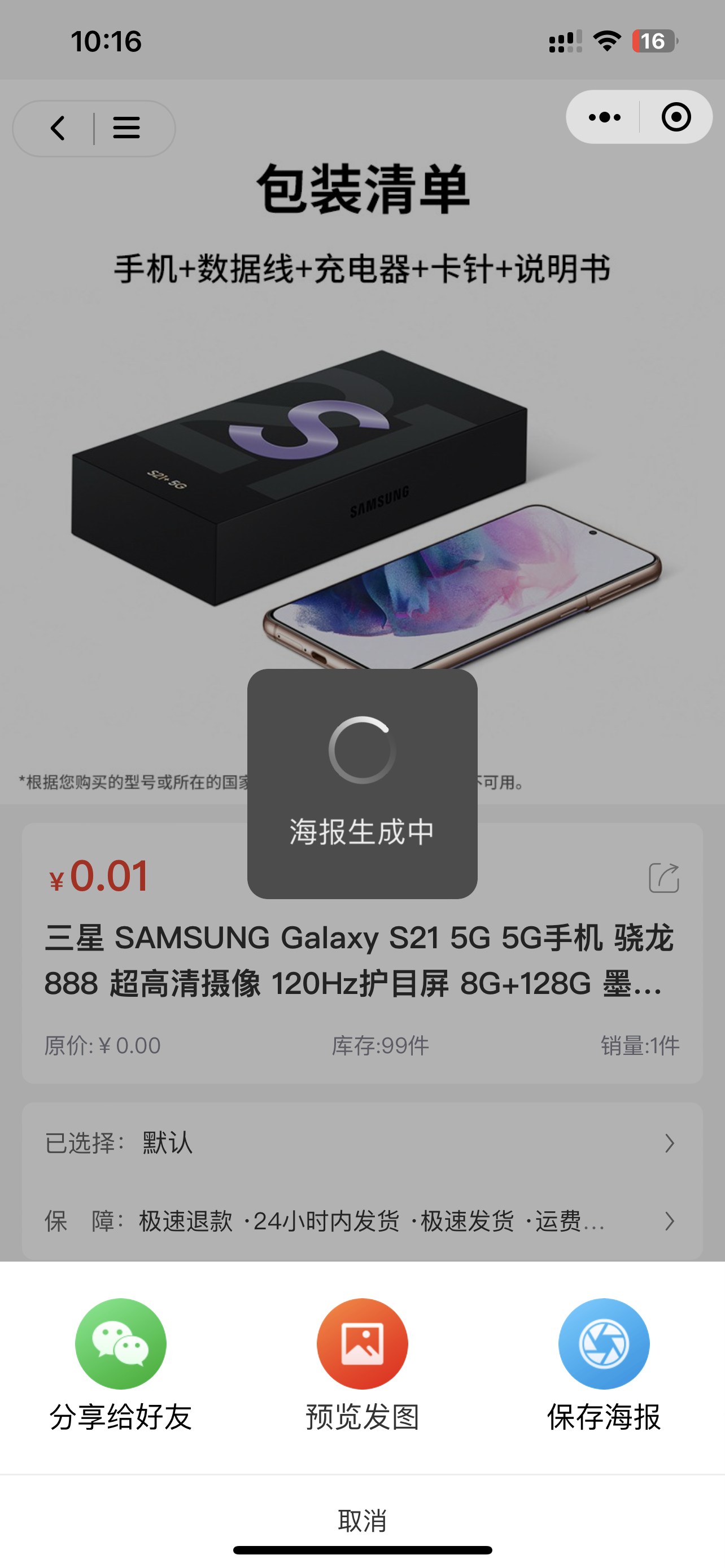Open the hamburger menu beside back arrow
The image size is (725, 1568).
tap(126, 129)
